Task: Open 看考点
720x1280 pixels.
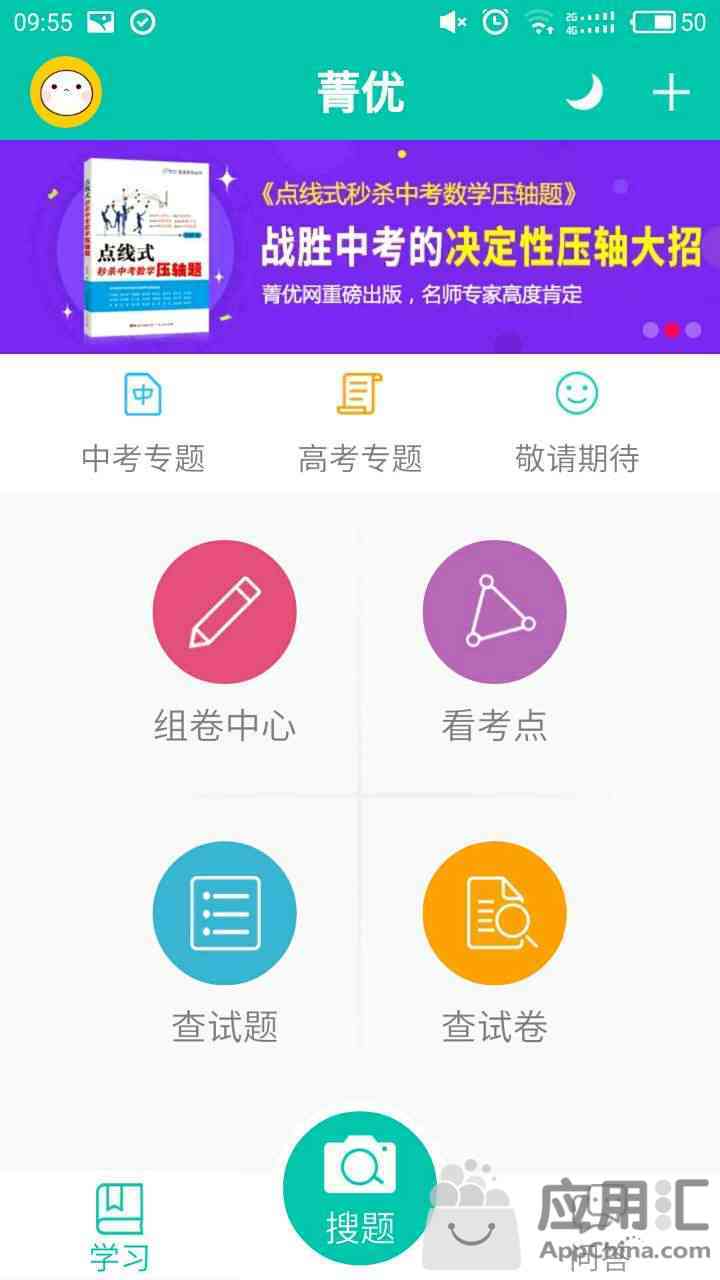Action: [494, 640]
